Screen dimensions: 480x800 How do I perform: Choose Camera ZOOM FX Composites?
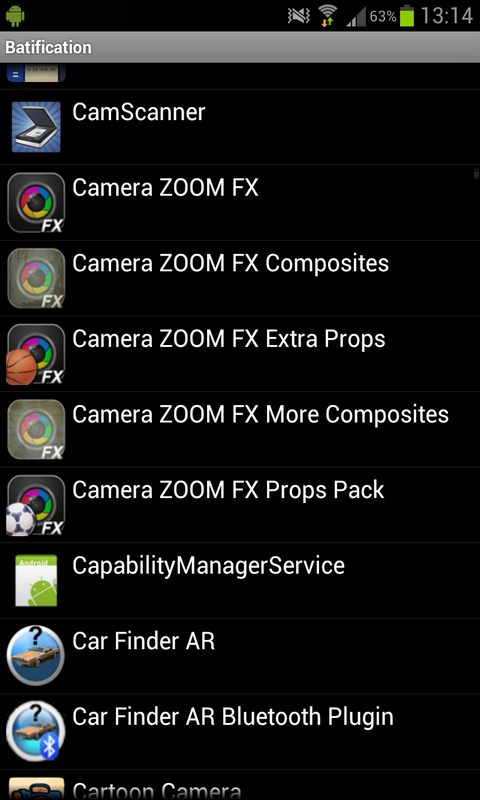[x=240, y=278]
